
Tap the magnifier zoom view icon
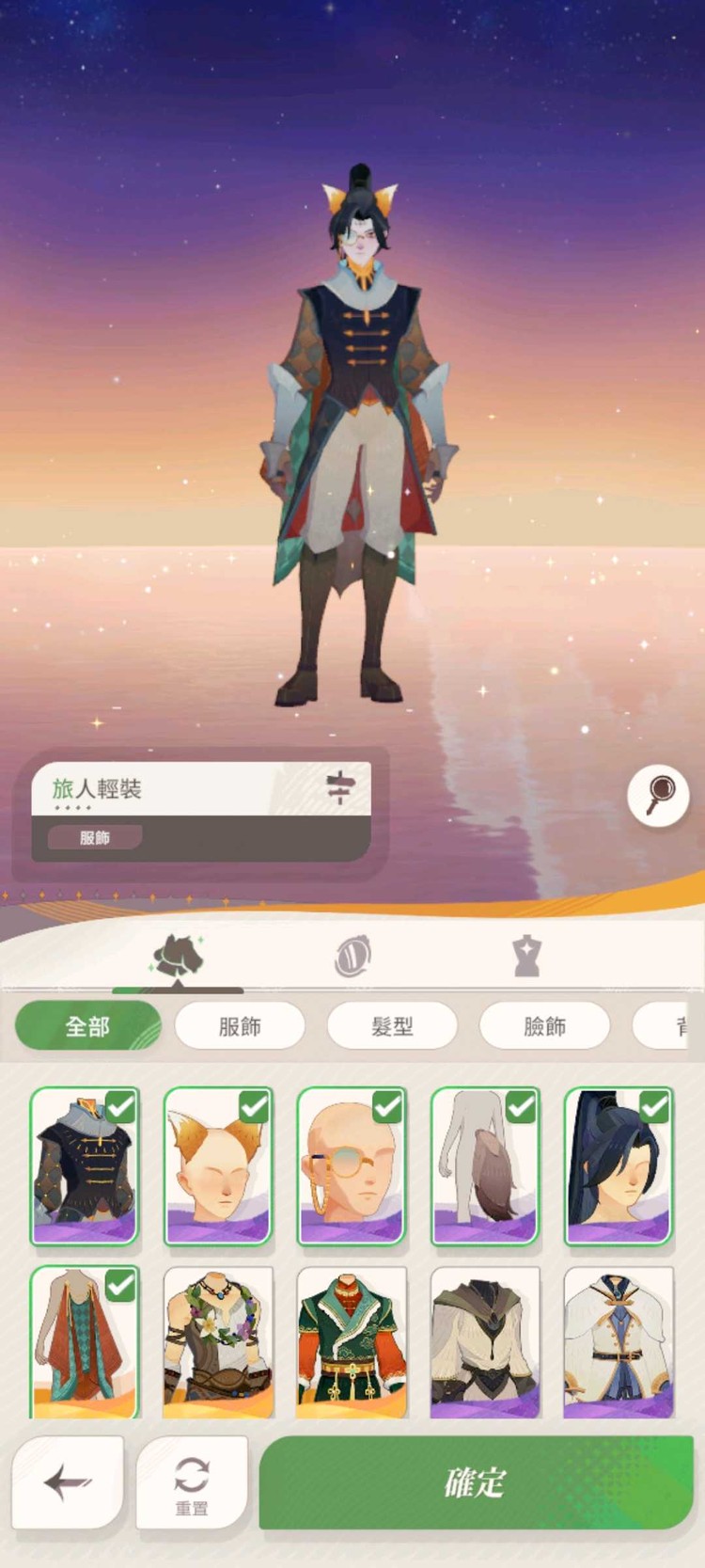point(658,796)
